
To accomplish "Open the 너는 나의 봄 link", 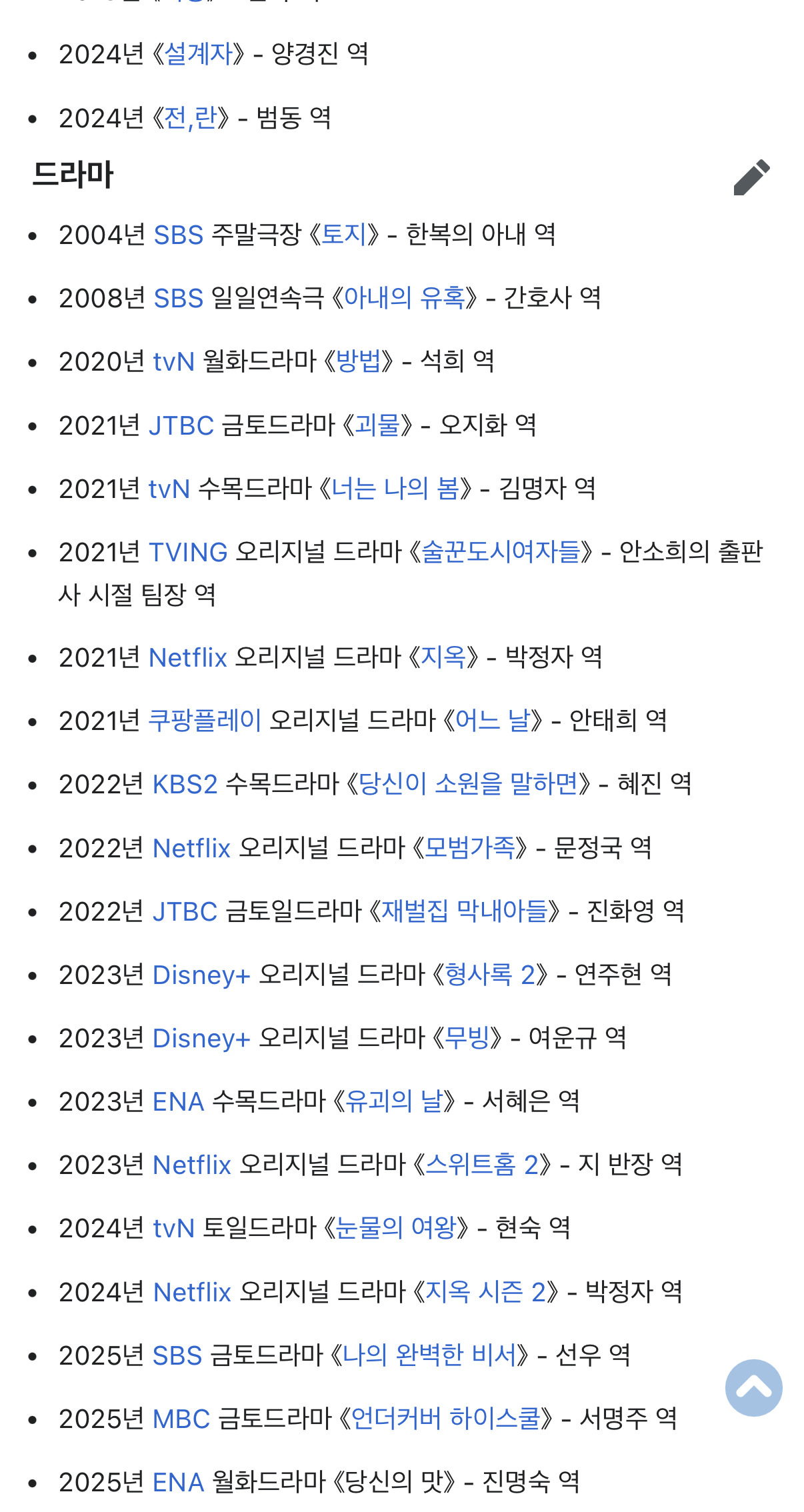I will pos(395,489).
